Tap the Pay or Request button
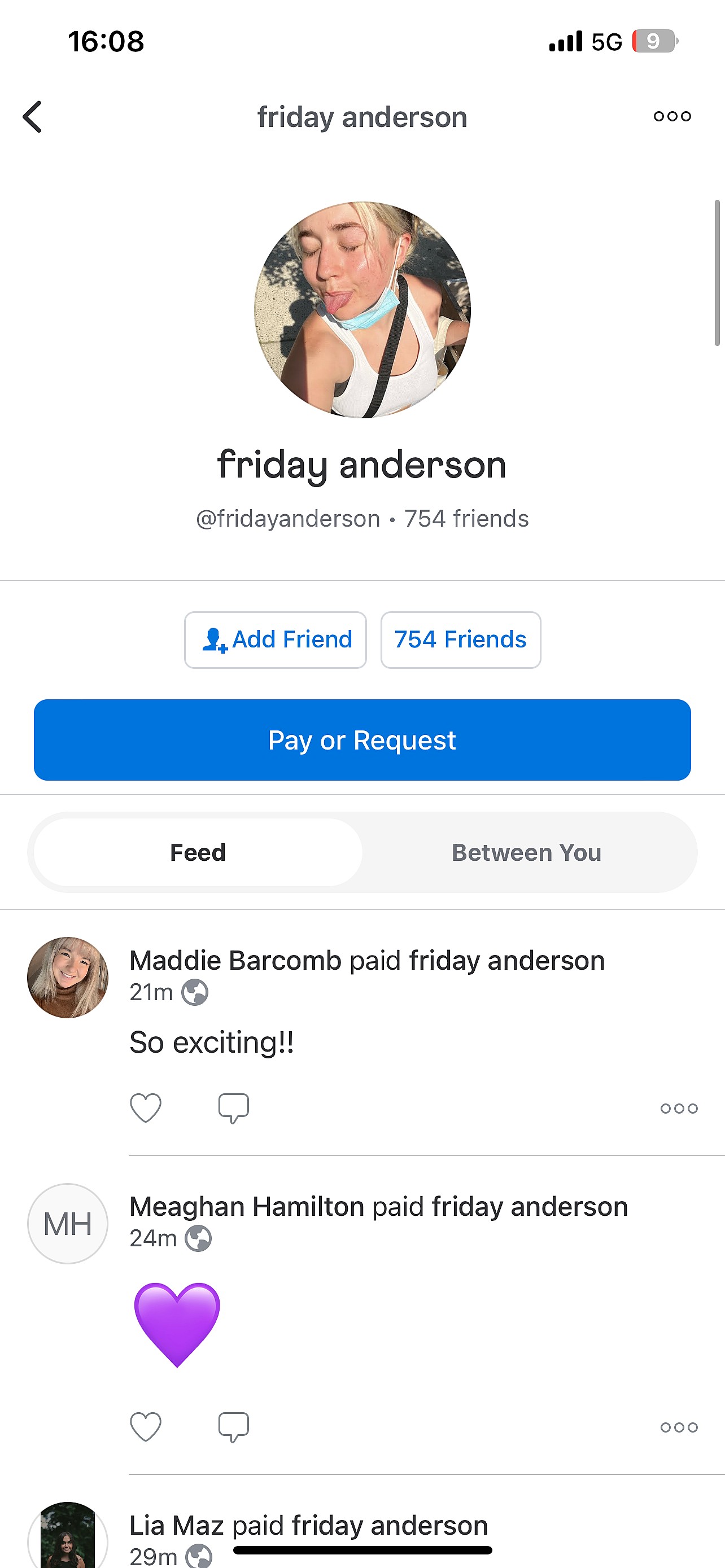725x1568 pixels. point(362,740)
